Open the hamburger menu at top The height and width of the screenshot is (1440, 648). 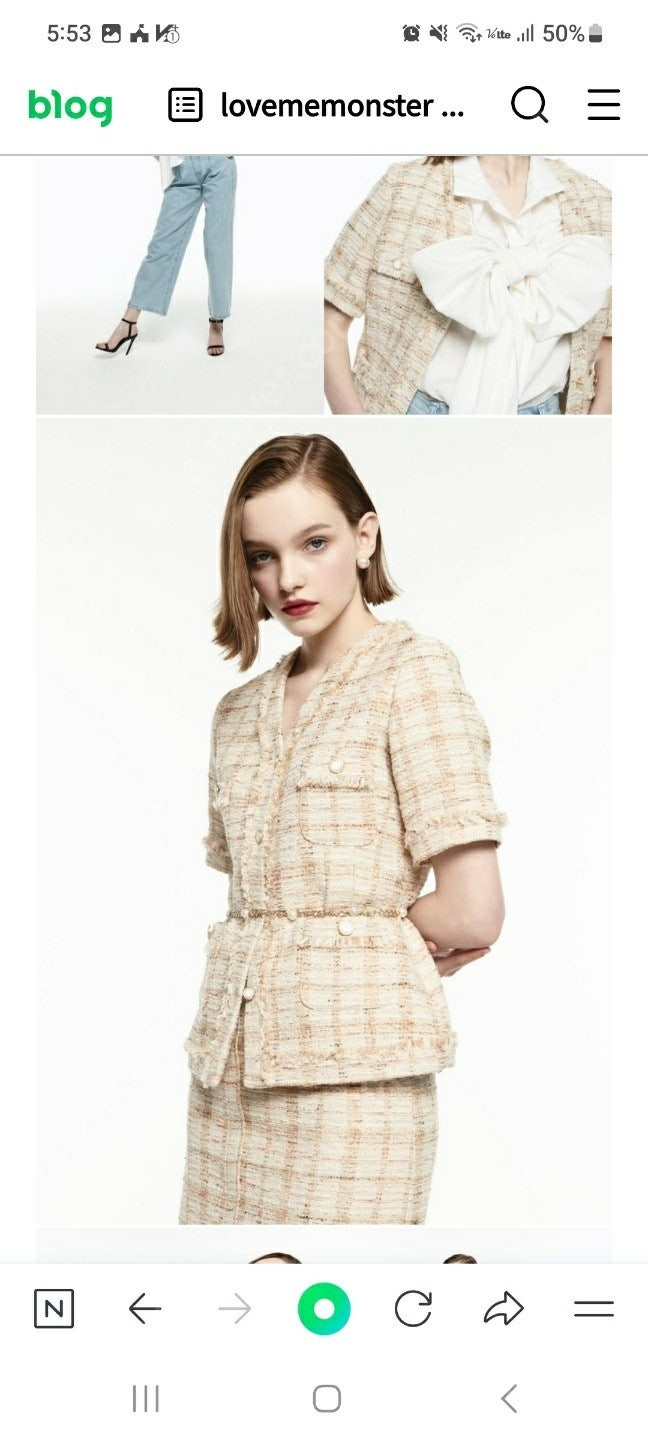[x=603, y=104]
